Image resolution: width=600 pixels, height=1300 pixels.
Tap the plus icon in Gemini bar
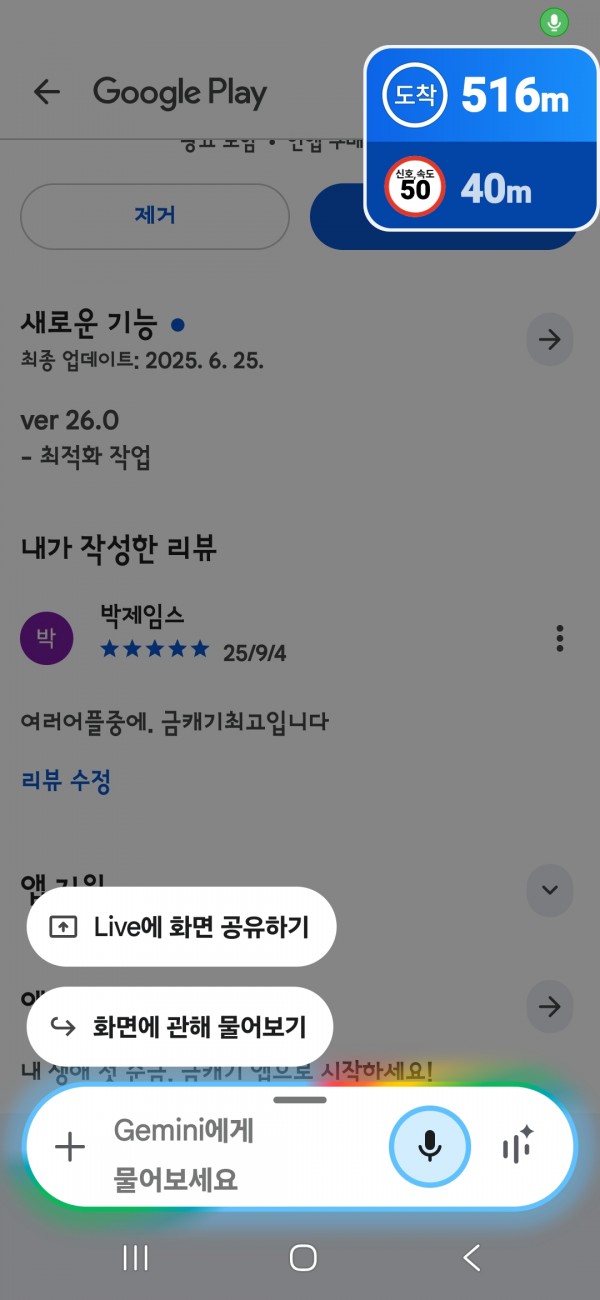pyautogui.click(x=69, y=1148)
